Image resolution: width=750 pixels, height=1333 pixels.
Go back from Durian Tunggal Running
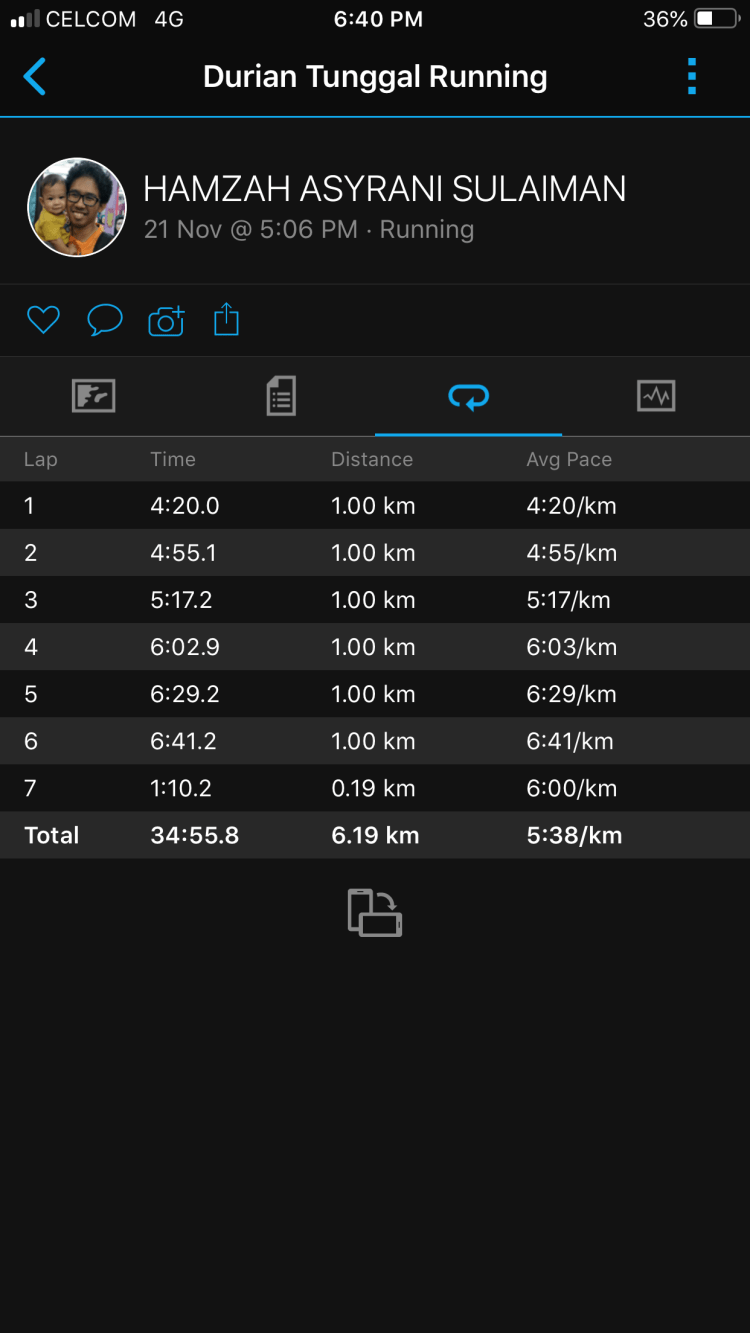click(35, 77)
